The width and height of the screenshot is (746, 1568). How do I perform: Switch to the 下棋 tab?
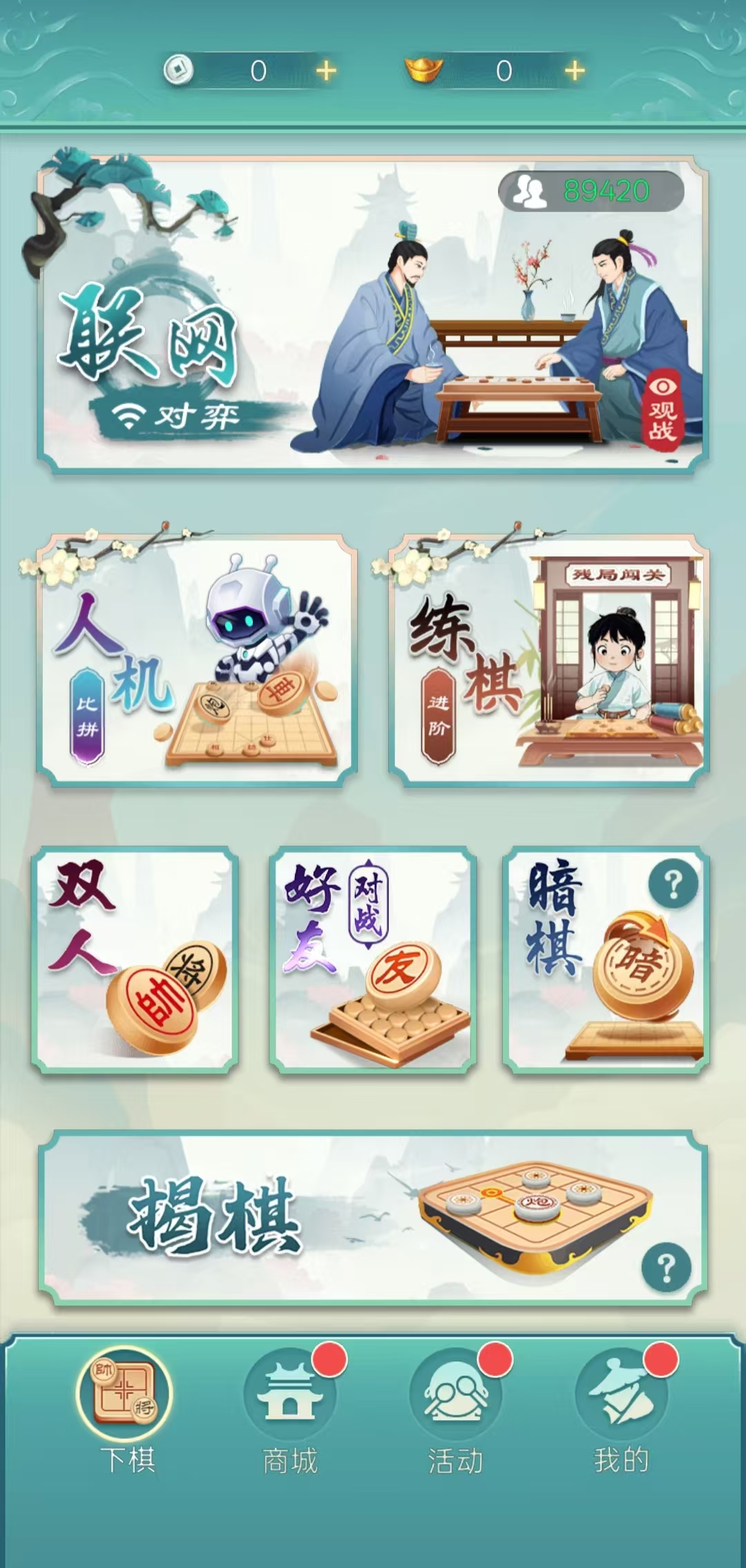pyautogui.click(x=126, y=1409)
